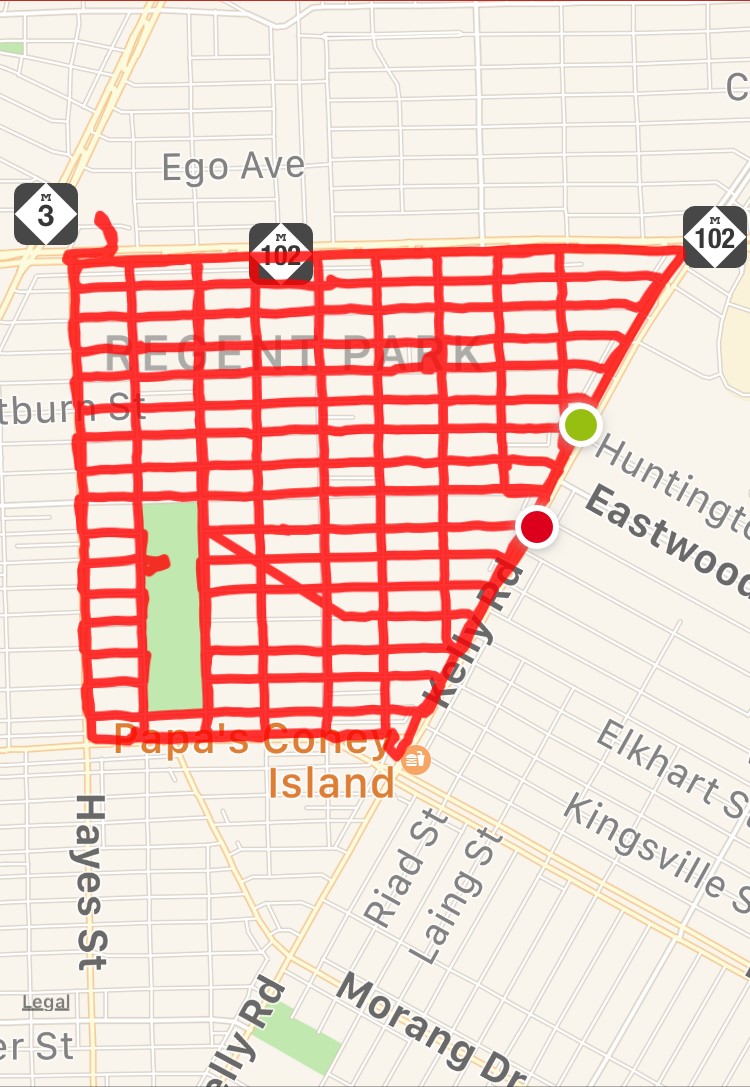The image size is (750, 1087).
Task: Select the green route start marker
Action: point(580,425)
